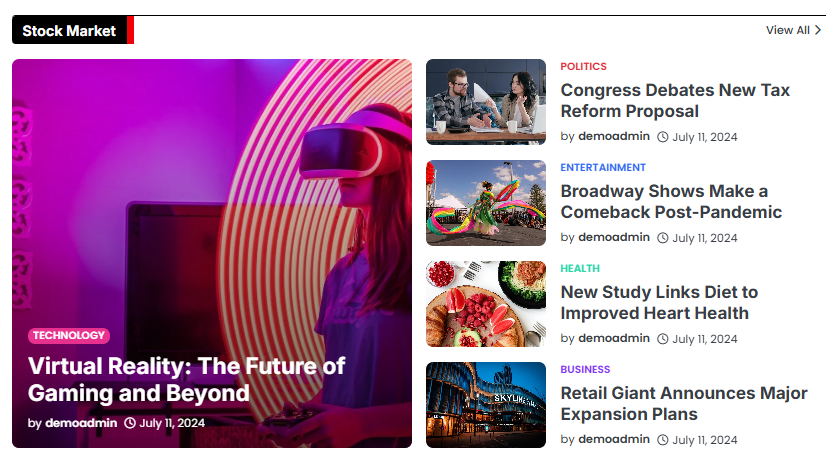Browse the Politics category
The image size is (837, 467).
583,66
